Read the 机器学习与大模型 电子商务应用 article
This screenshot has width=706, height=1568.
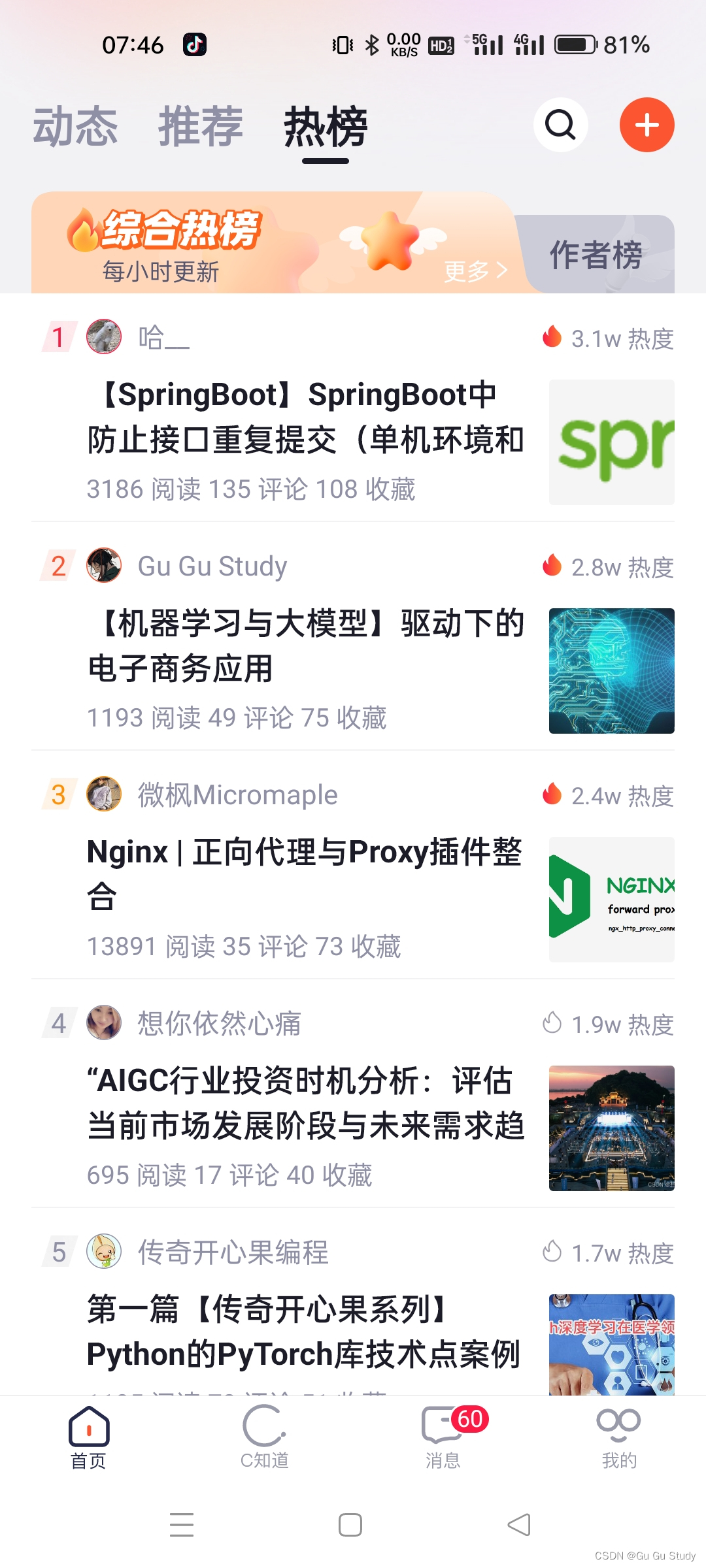pyautogui.click(x=305, y=646)
